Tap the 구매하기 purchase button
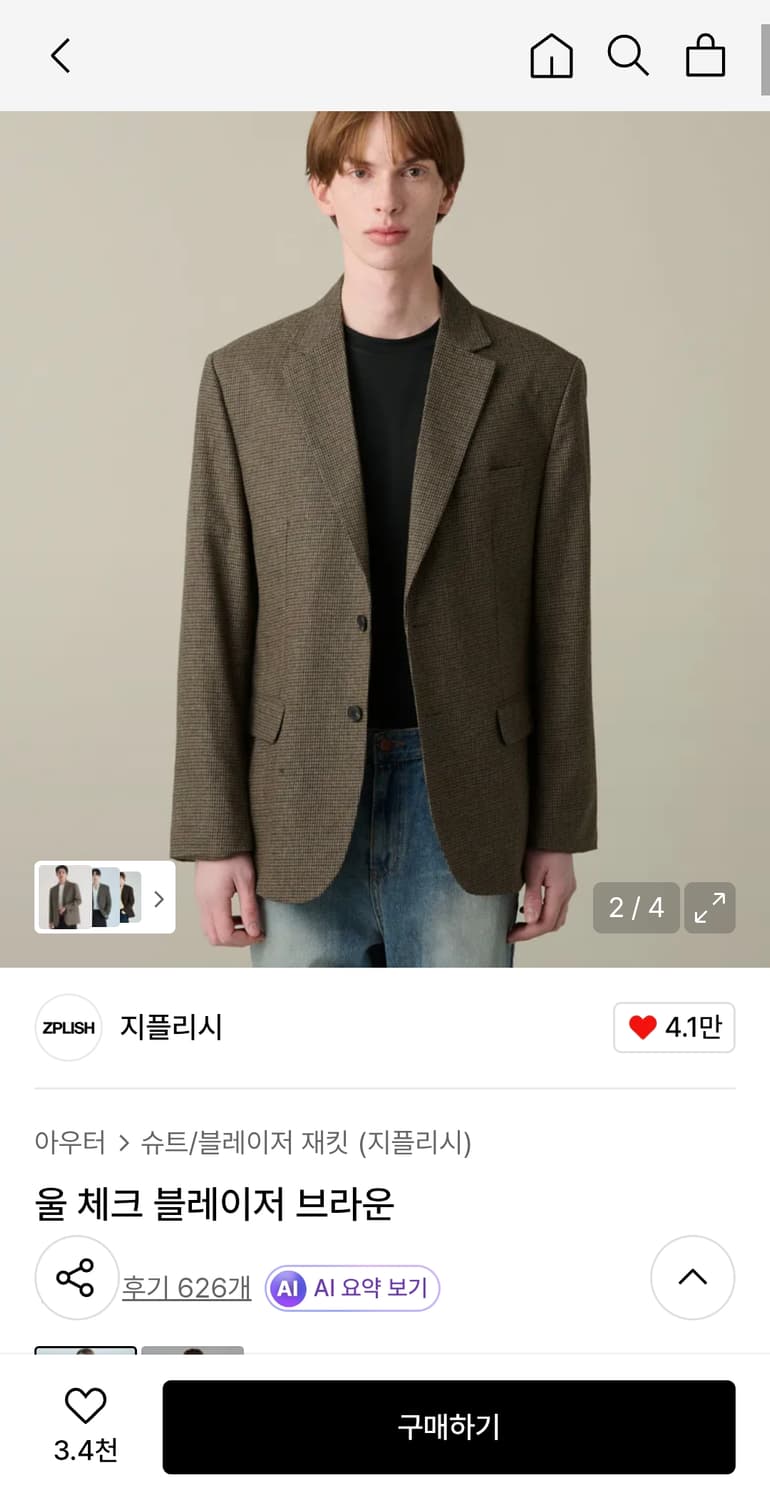The width and height of the screenshot is (770, 1500). click(x=448, y=1427)
